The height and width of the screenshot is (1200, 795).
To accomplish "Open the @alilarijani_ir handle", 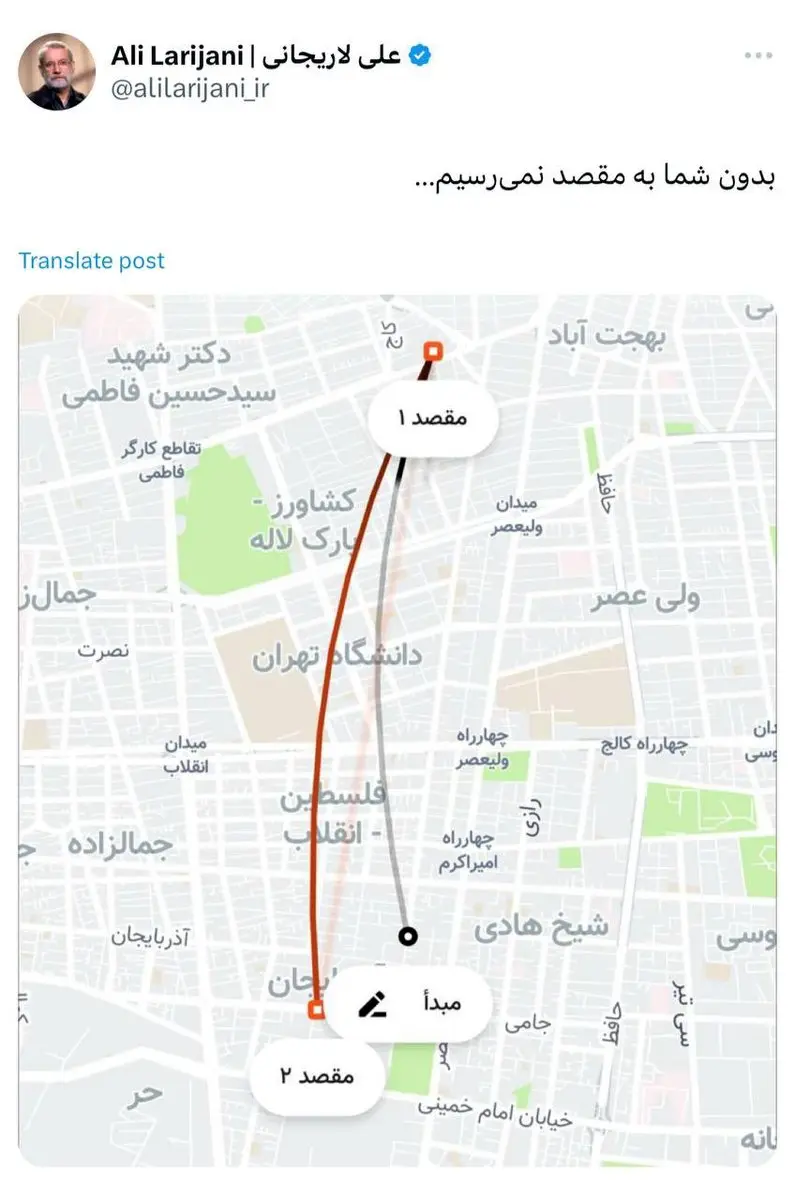I will [x=191, y=88].
